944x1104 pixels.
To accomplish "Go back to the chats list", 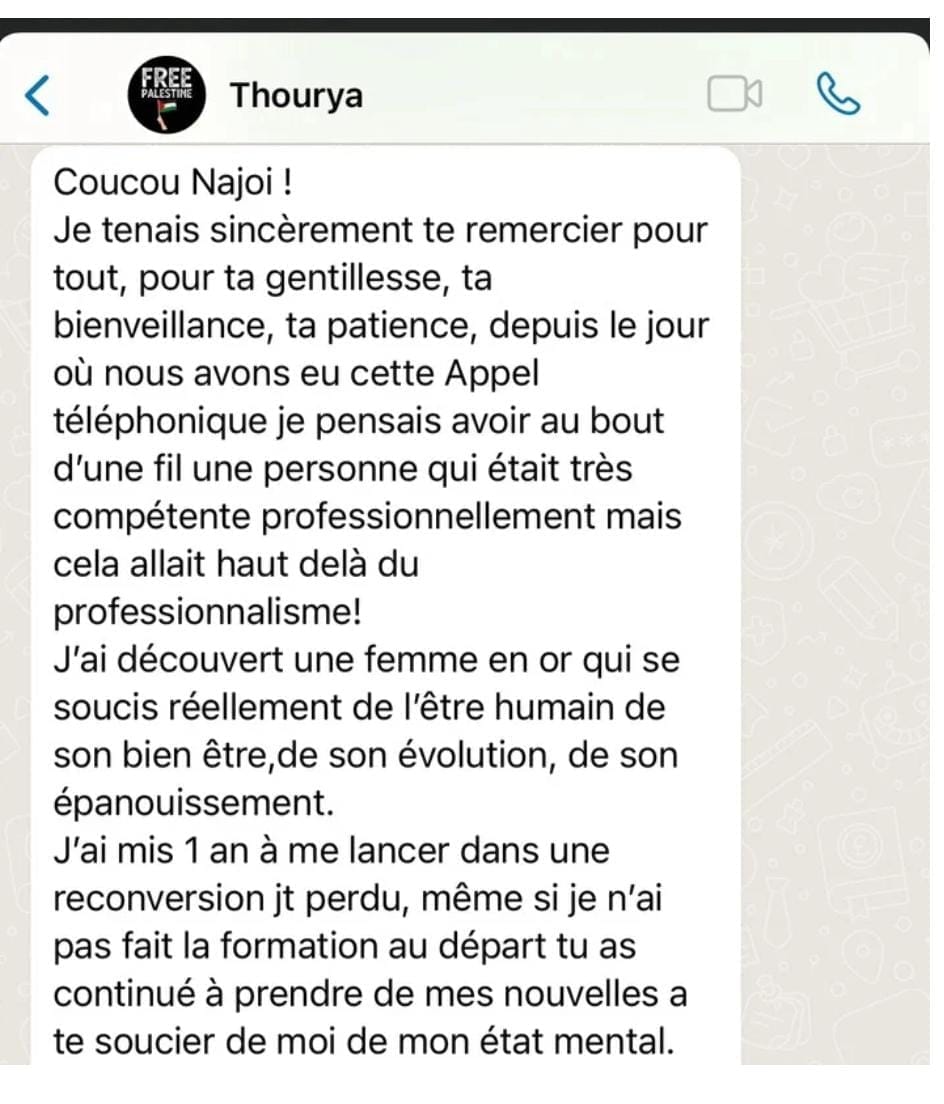I will coord(37,96).
